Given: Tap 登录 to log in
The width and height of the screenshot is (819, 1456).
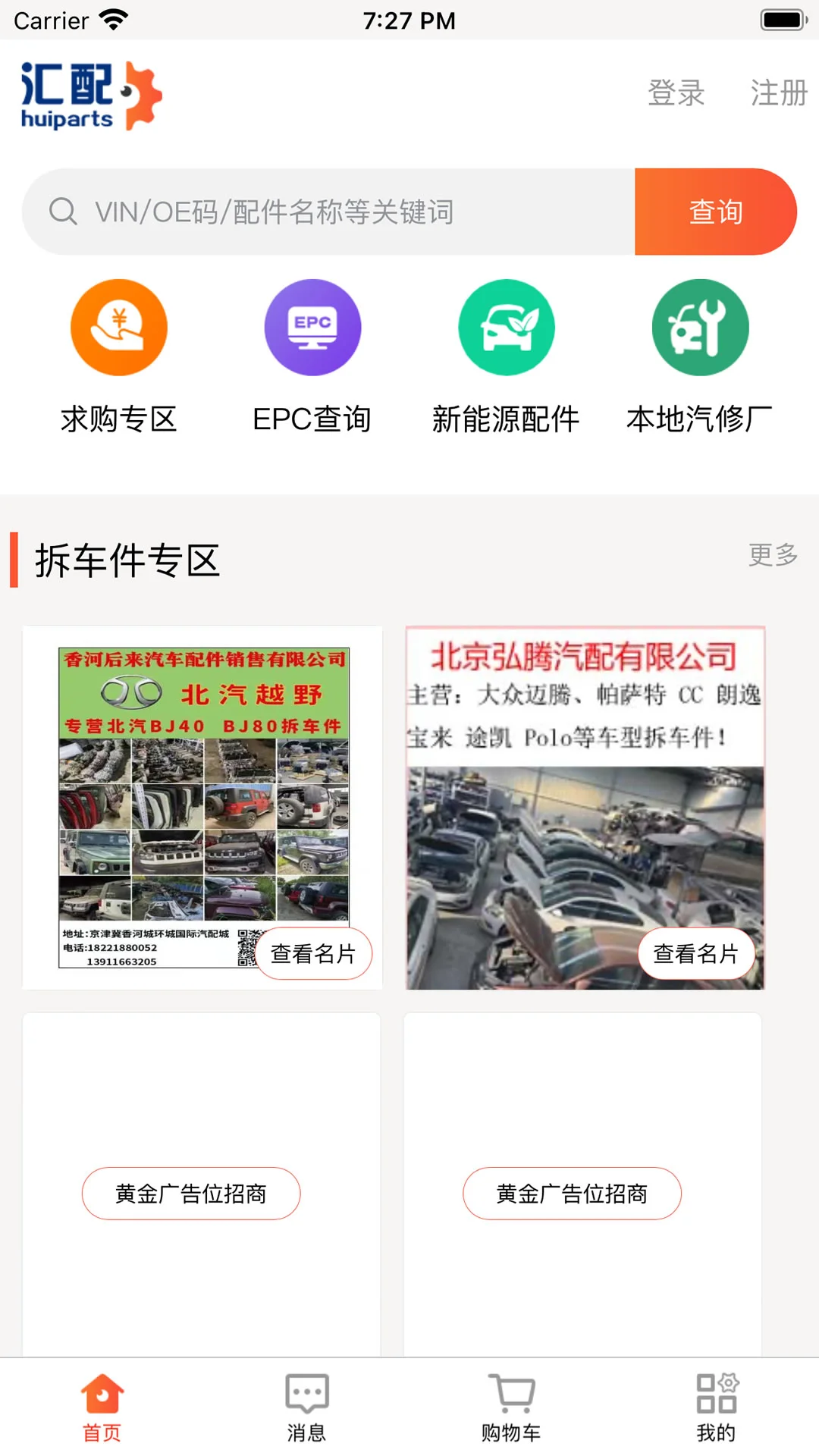Looking at the screenshot, I should pyautogui.click(x=676, y=93).
